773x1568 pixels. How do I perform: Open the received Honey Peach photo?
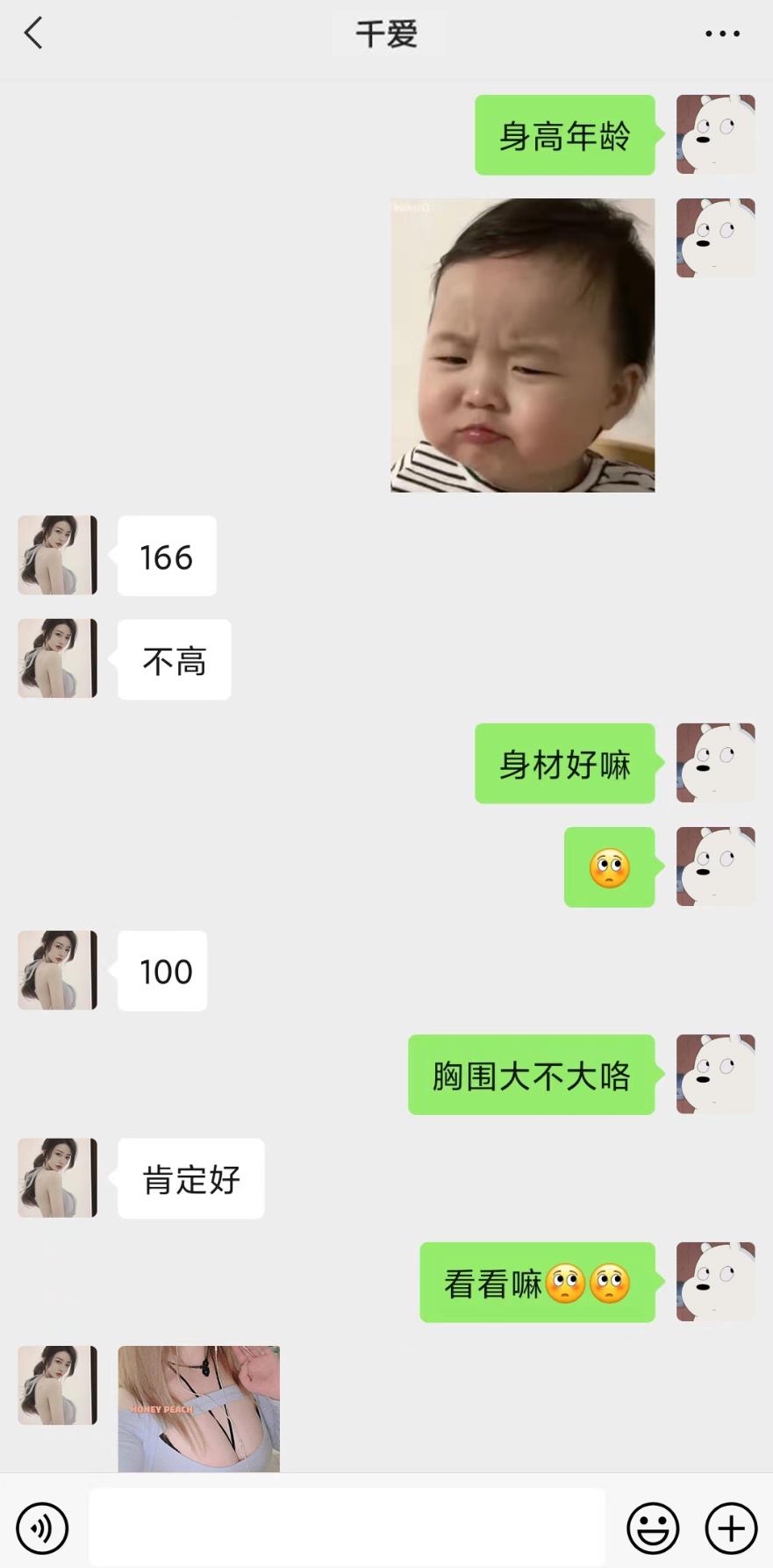[x=198, y=1408]
